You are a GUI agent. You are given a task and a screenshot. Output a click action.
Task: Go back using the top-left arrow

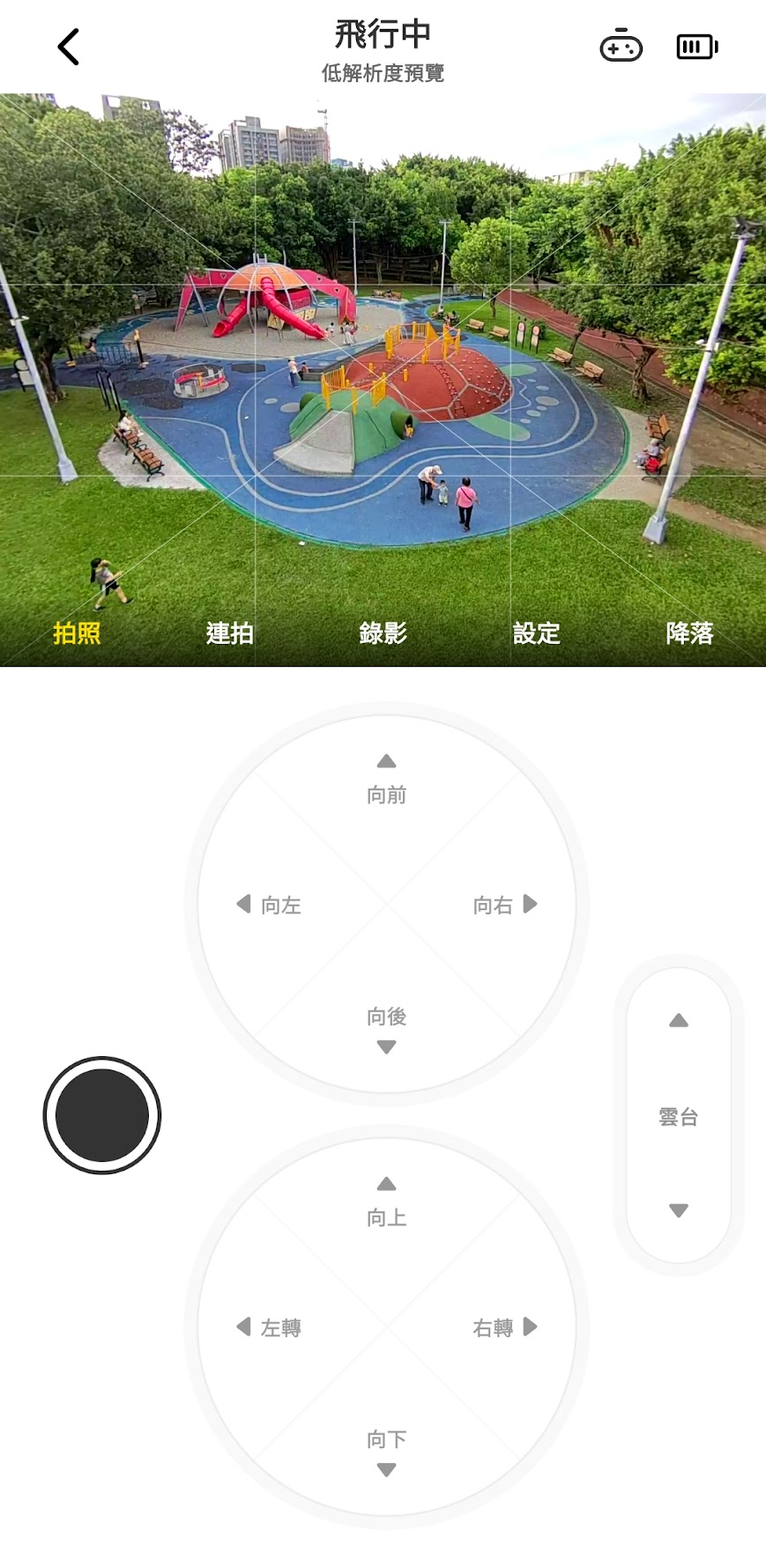tap(68, 47)
